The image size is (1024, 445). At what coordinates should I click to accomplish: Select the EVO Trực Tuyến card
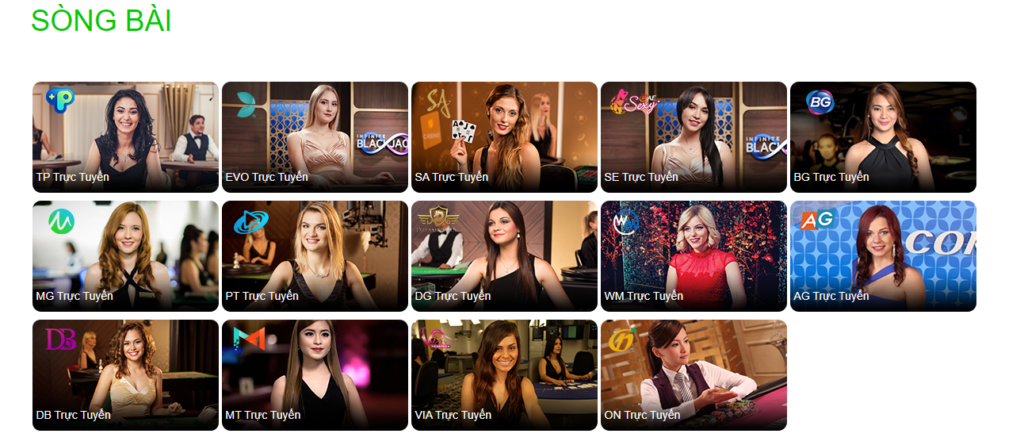coord(314,137)
